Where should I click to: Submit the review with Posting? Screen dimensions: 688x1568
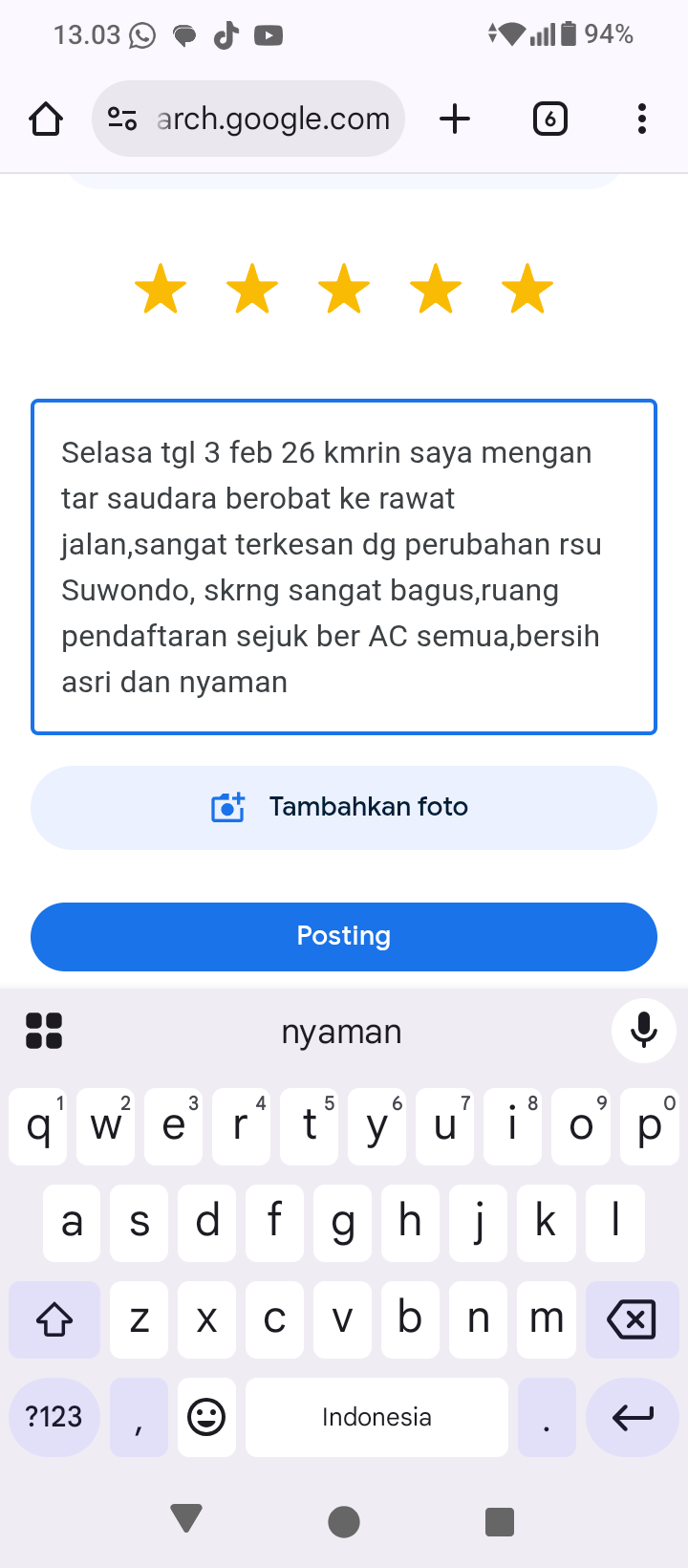[x=344, y=936]
